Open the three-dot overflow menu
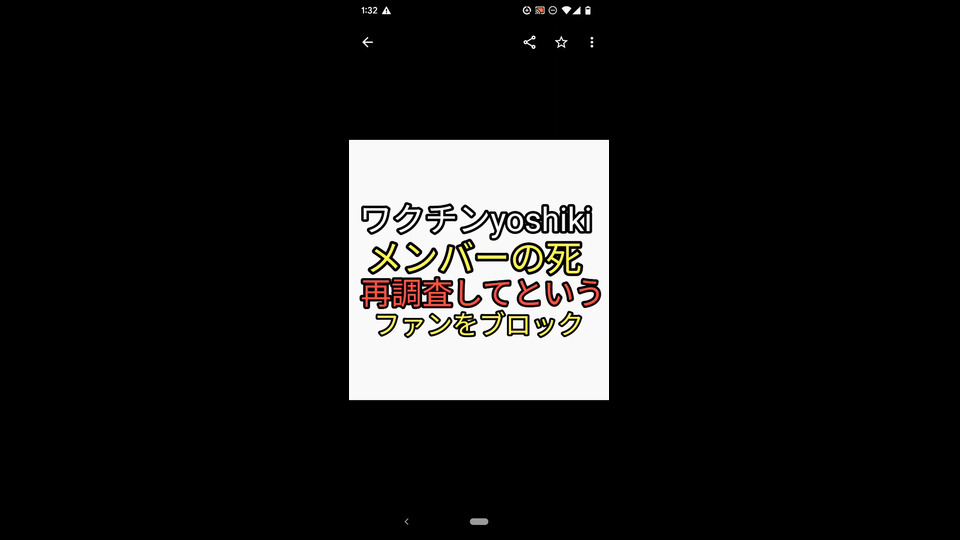 pyautogui.click(x=592, y=42)
